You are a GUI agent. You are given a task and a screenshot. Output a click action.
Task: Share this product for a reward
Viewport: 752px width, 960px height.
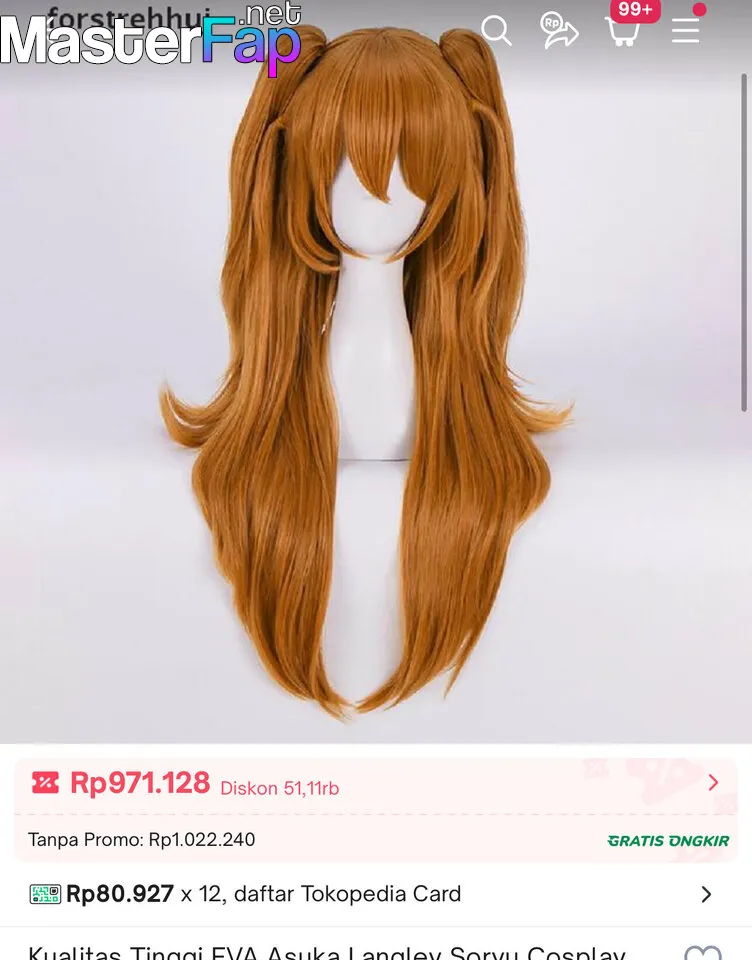tap(560, 30)
